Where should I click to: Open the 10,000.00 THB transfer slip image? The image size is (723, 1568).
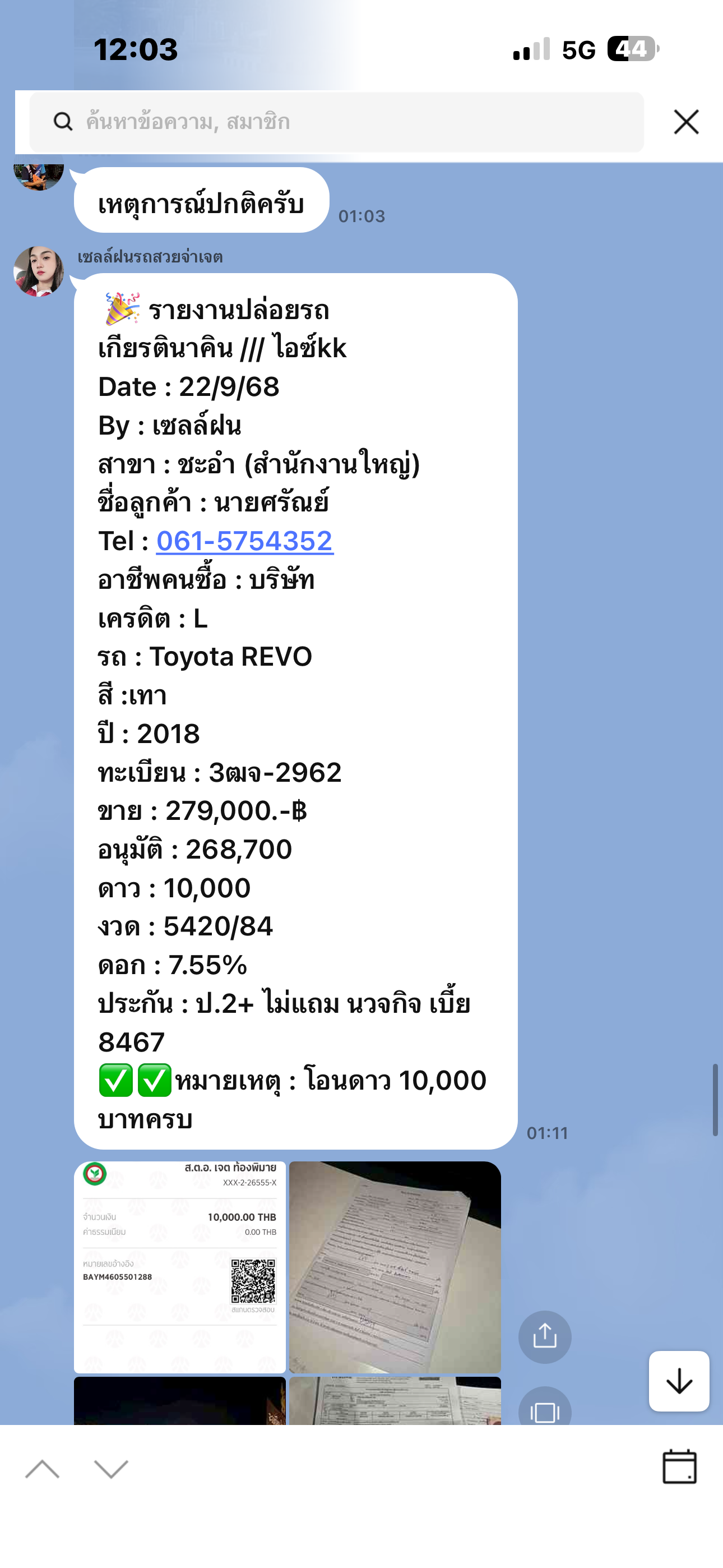coord(179,1266)
